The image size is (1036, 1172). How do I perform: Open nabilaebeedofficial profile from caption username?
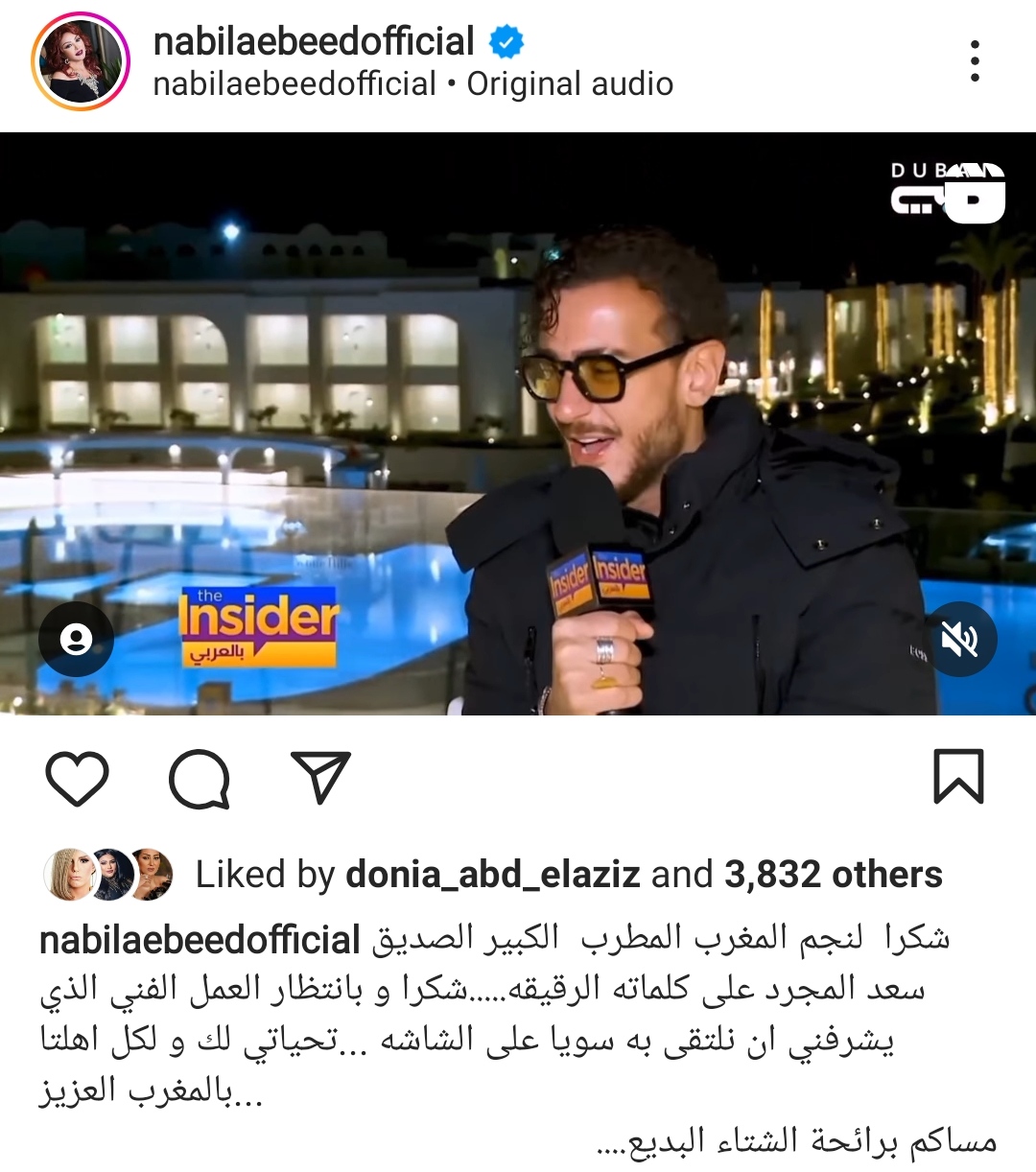pos(200,941)
